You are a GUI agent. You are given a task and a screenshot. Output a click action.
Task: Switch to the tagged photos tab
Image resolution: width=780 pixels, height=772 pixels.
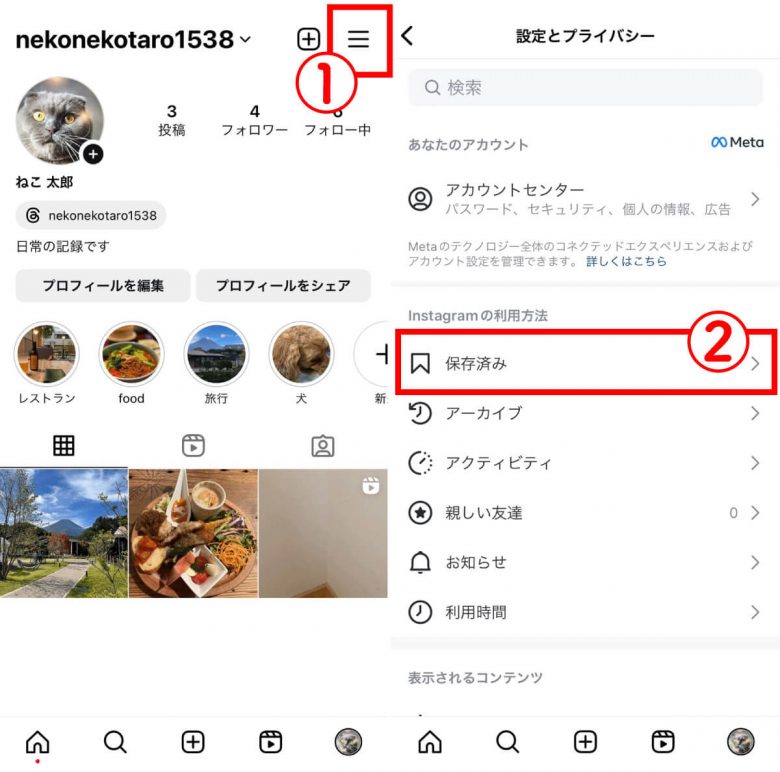[x=322, y=446]
